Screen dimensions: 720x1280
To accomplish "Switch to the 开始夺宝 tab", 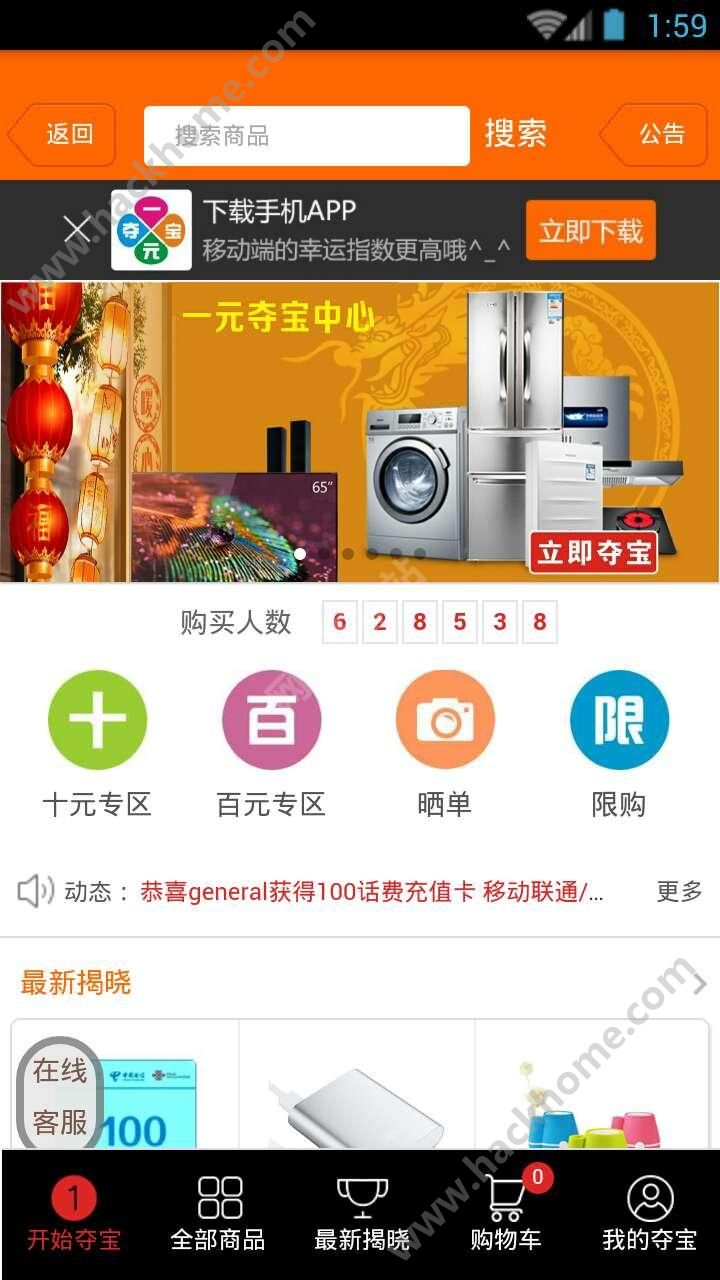I will click(x=73, y=1215).
